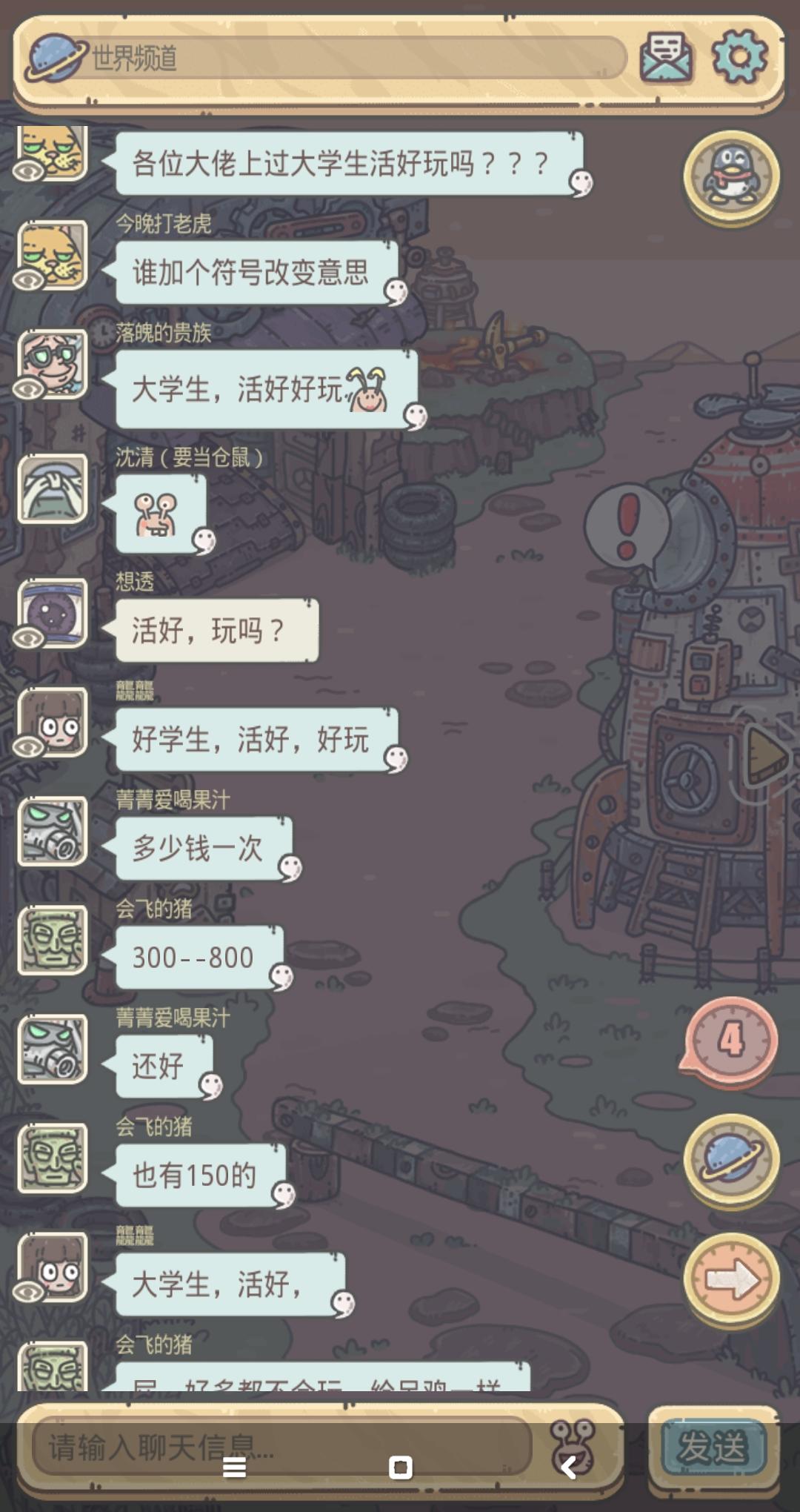Open the world channel planet button
This screenshot has height=1512, width=800.
(731, 1160)
